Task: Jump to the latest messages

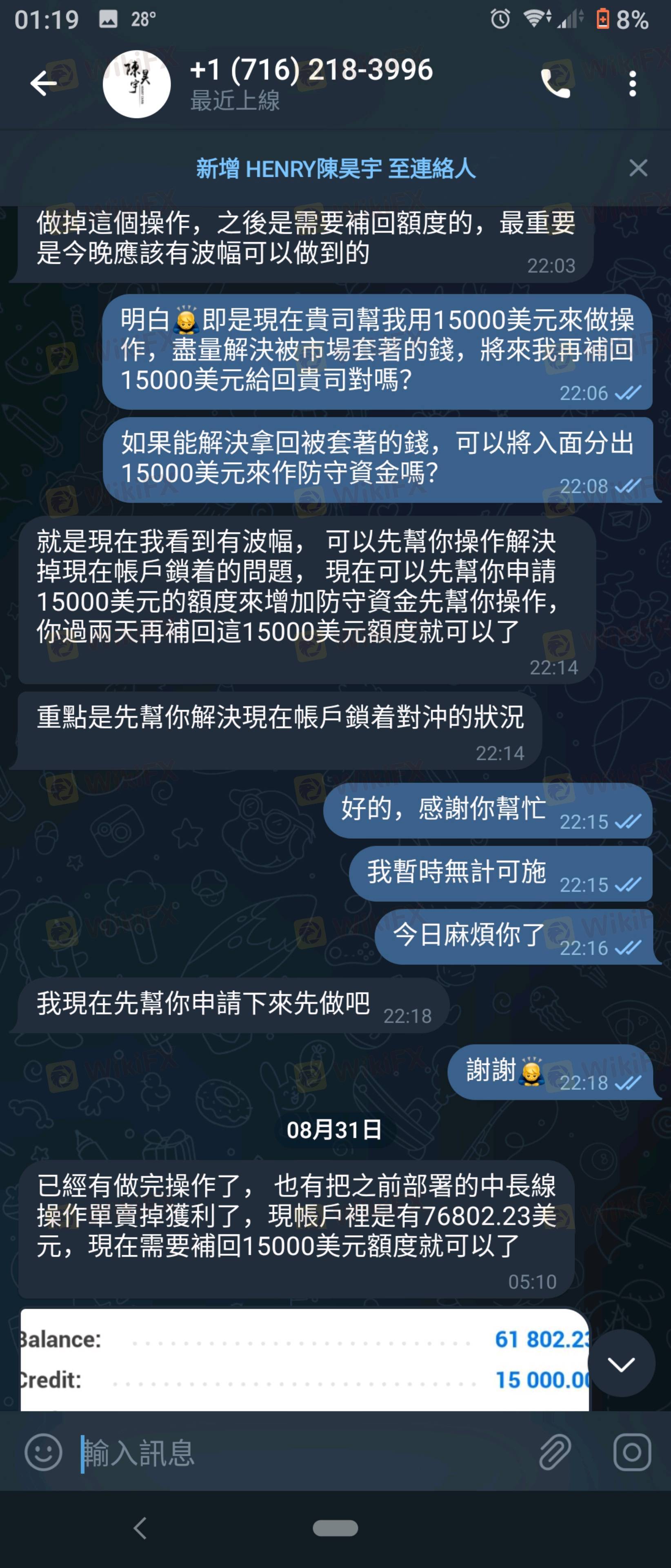Action: click(620, 1364)
